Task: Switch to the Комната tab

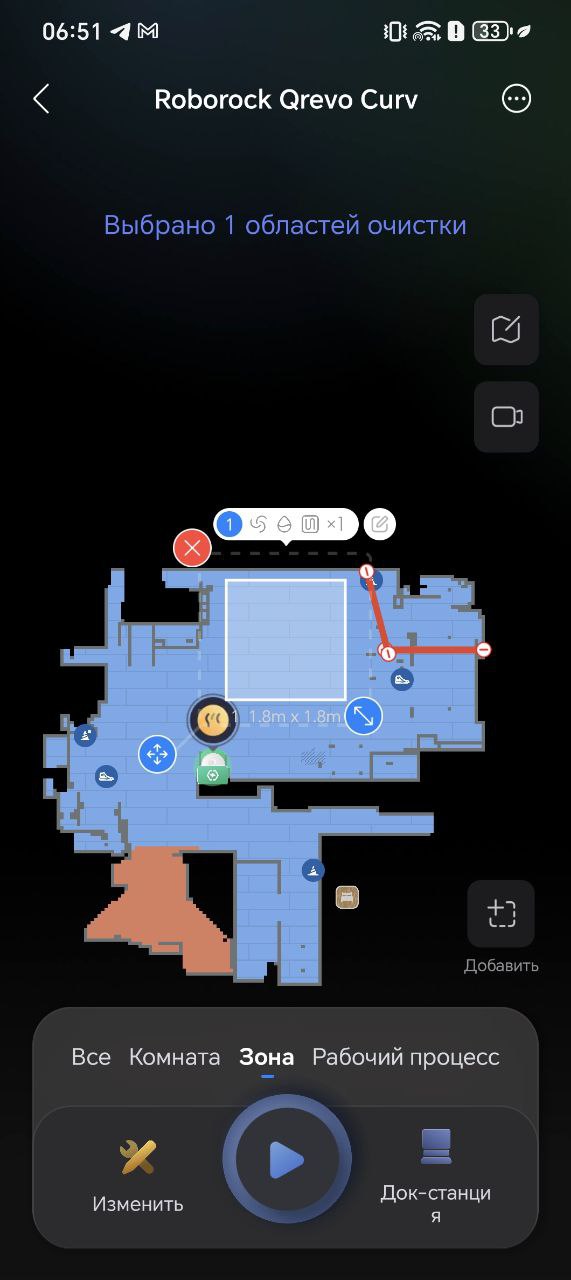Action: [175, 1057]
